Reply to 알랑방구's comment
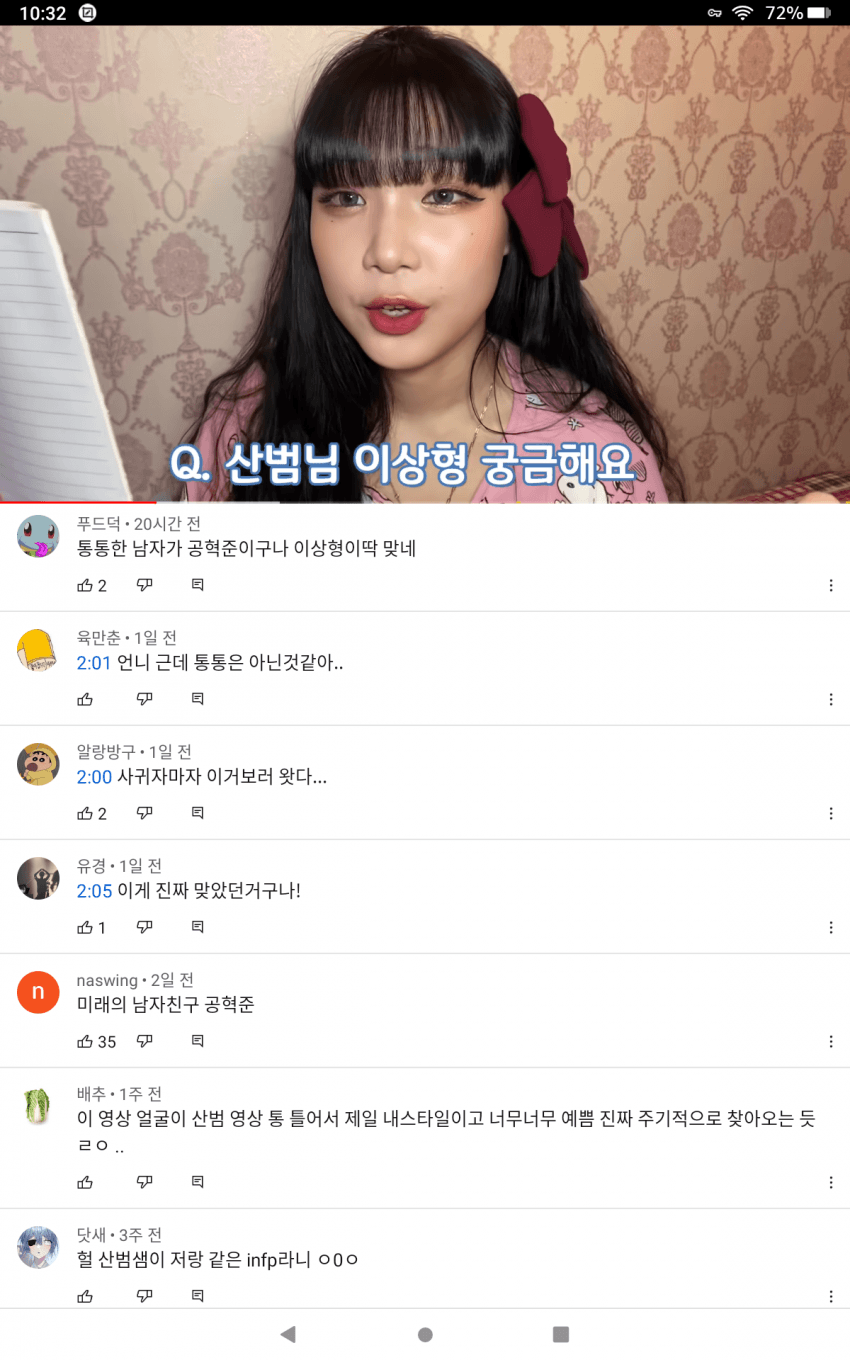 [x=198, y=813]
